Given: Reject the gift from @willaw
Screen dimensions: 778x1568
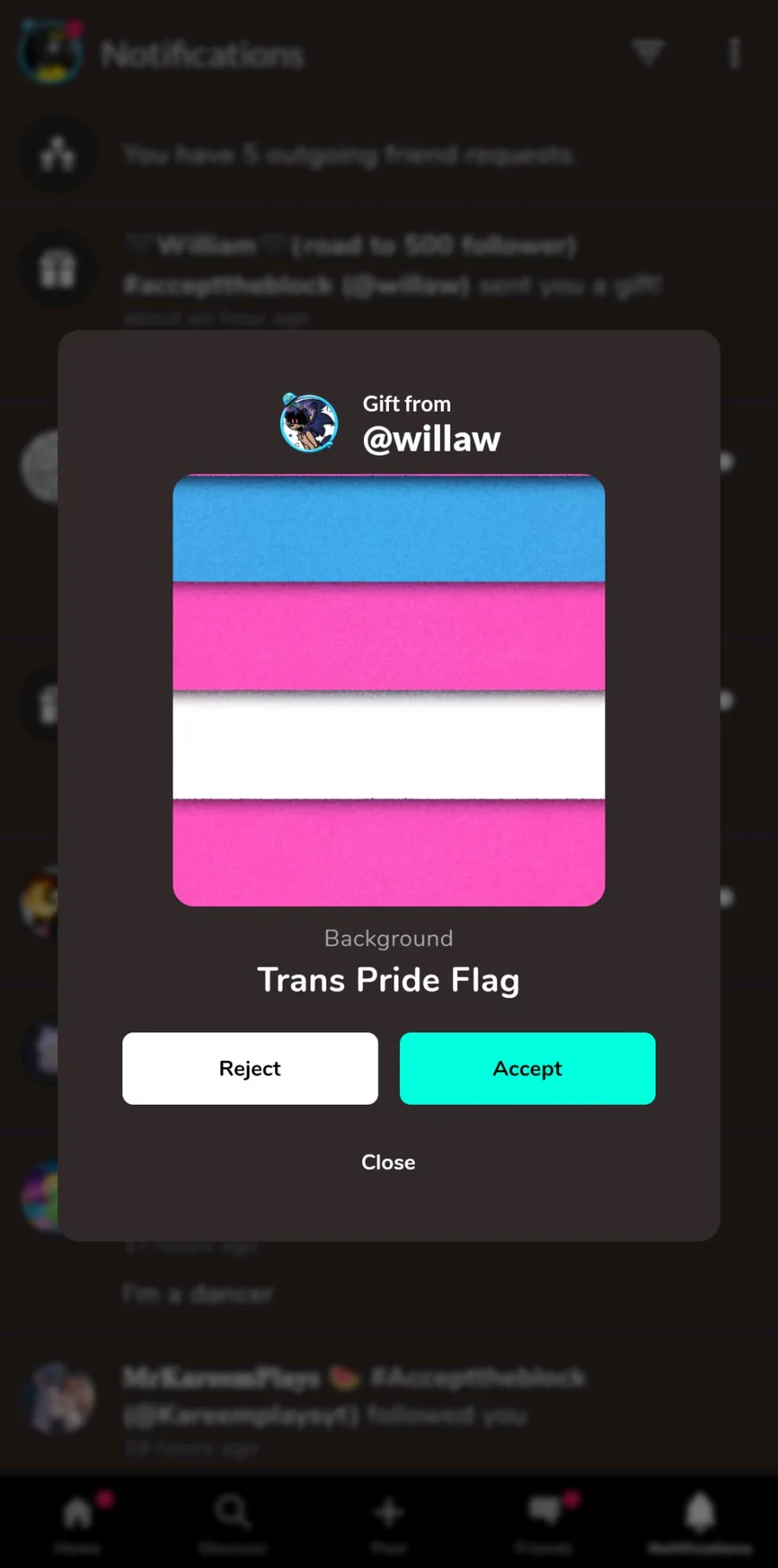Looking at the screenshot, I should click(250, 1068).
